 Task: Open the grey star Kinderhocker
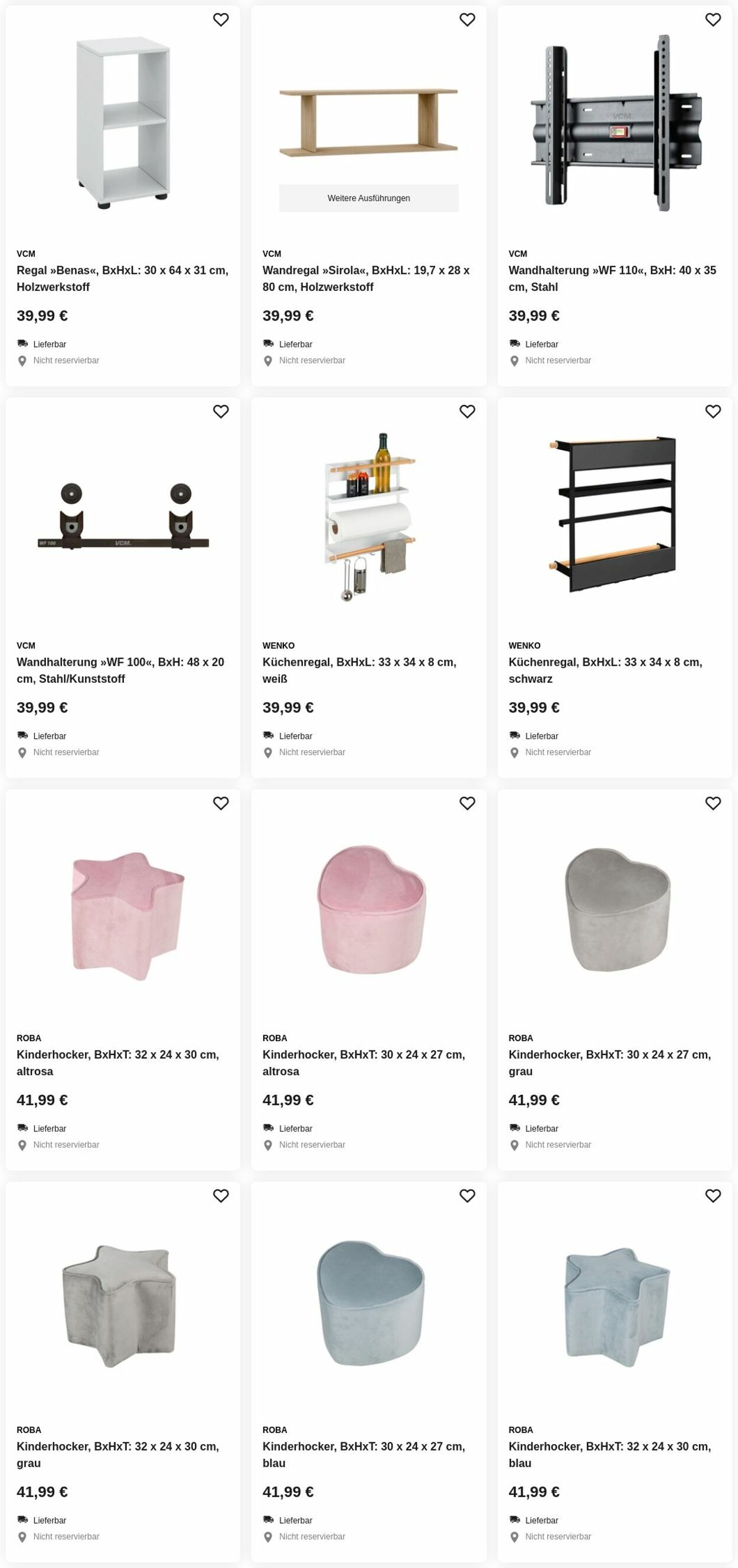coord(117,1454)
